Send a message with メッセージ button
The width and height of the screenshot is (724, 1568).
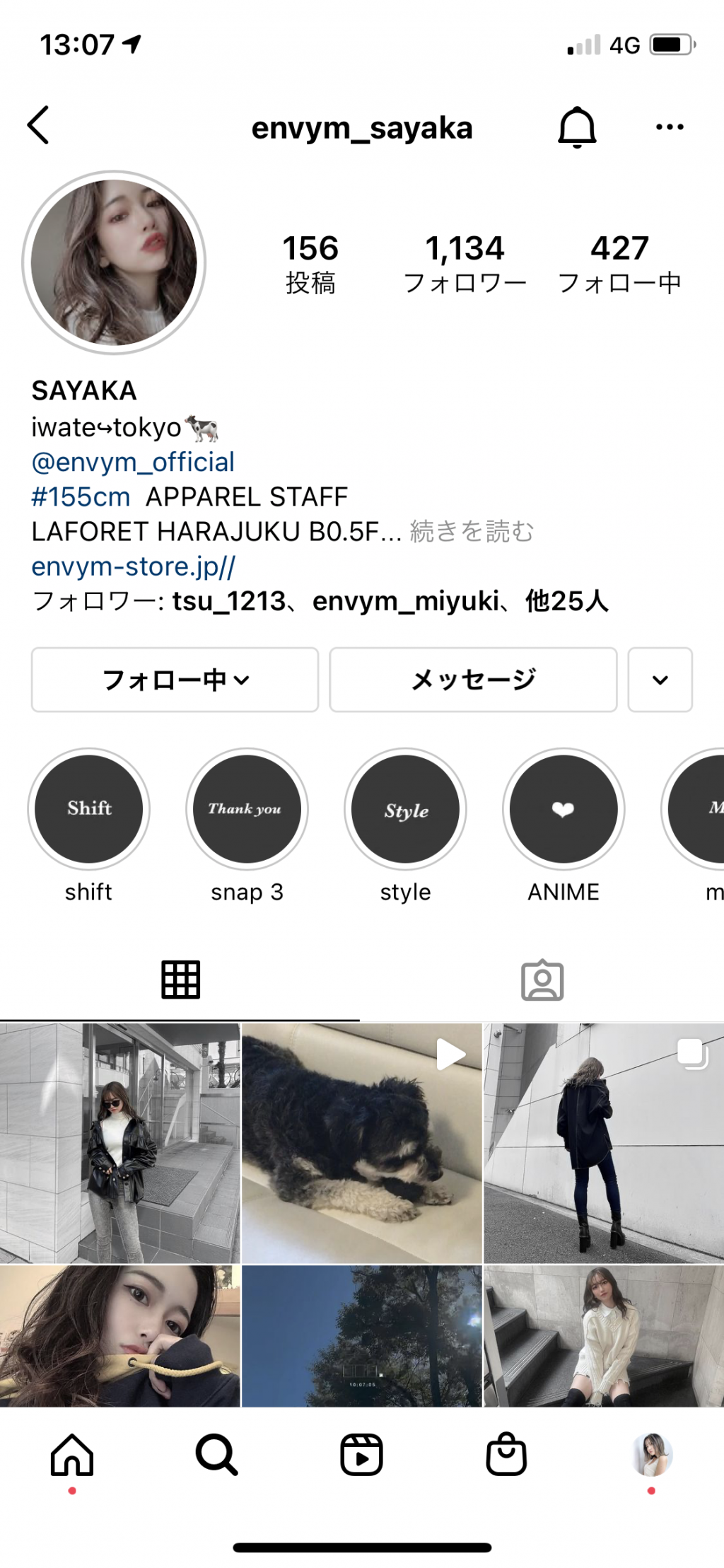[x=473, y=680]
